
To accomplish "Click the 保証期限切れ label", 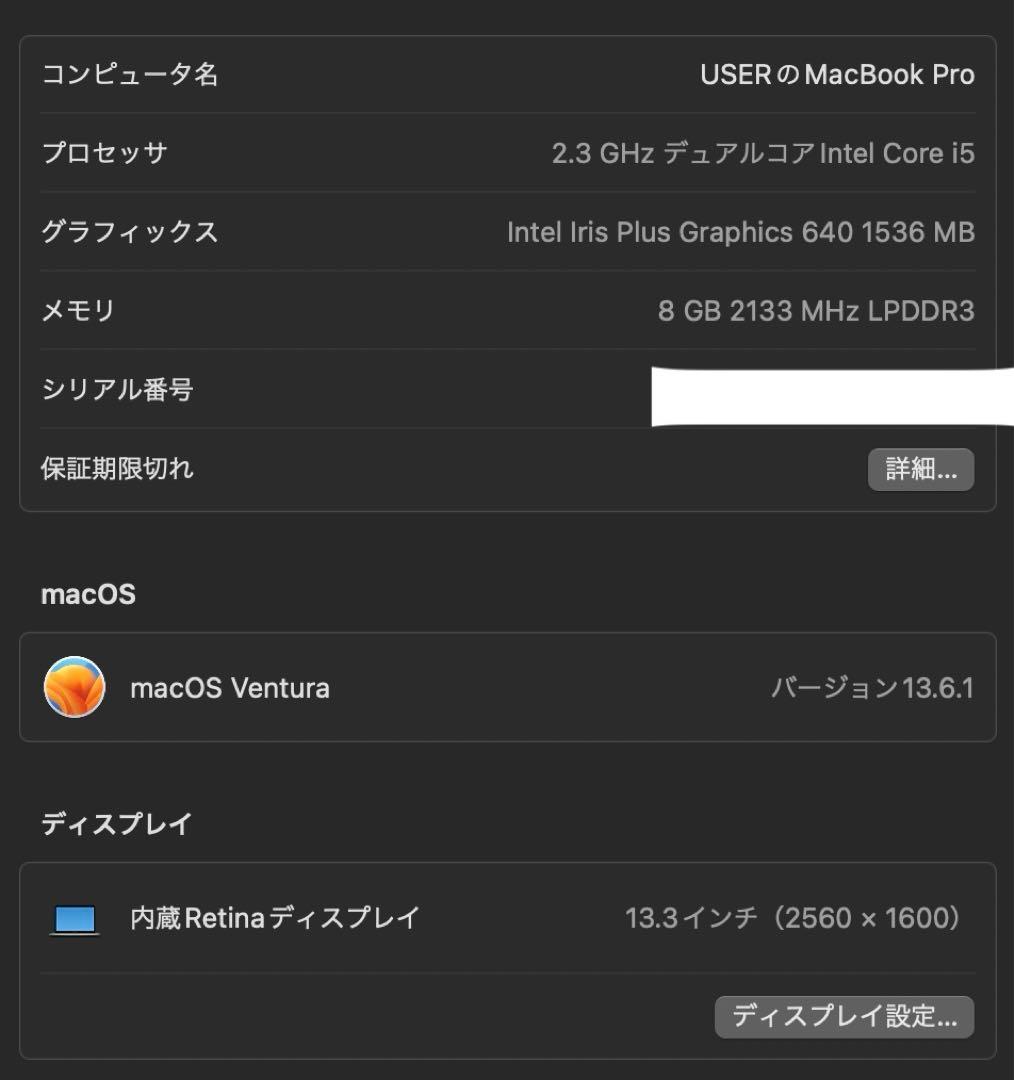I will 117,468.
